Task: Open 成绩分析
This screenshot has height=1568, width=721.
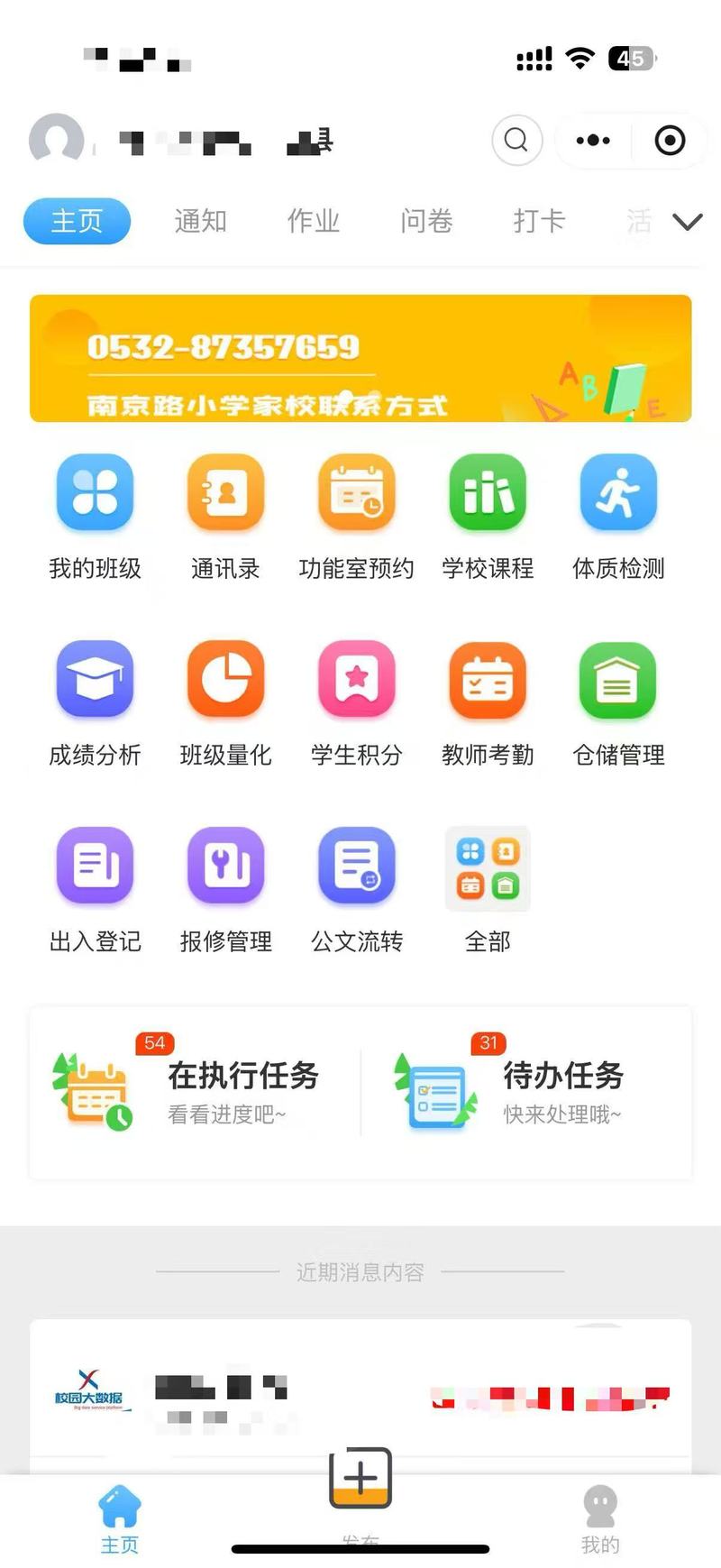Action: coord(95,701)
